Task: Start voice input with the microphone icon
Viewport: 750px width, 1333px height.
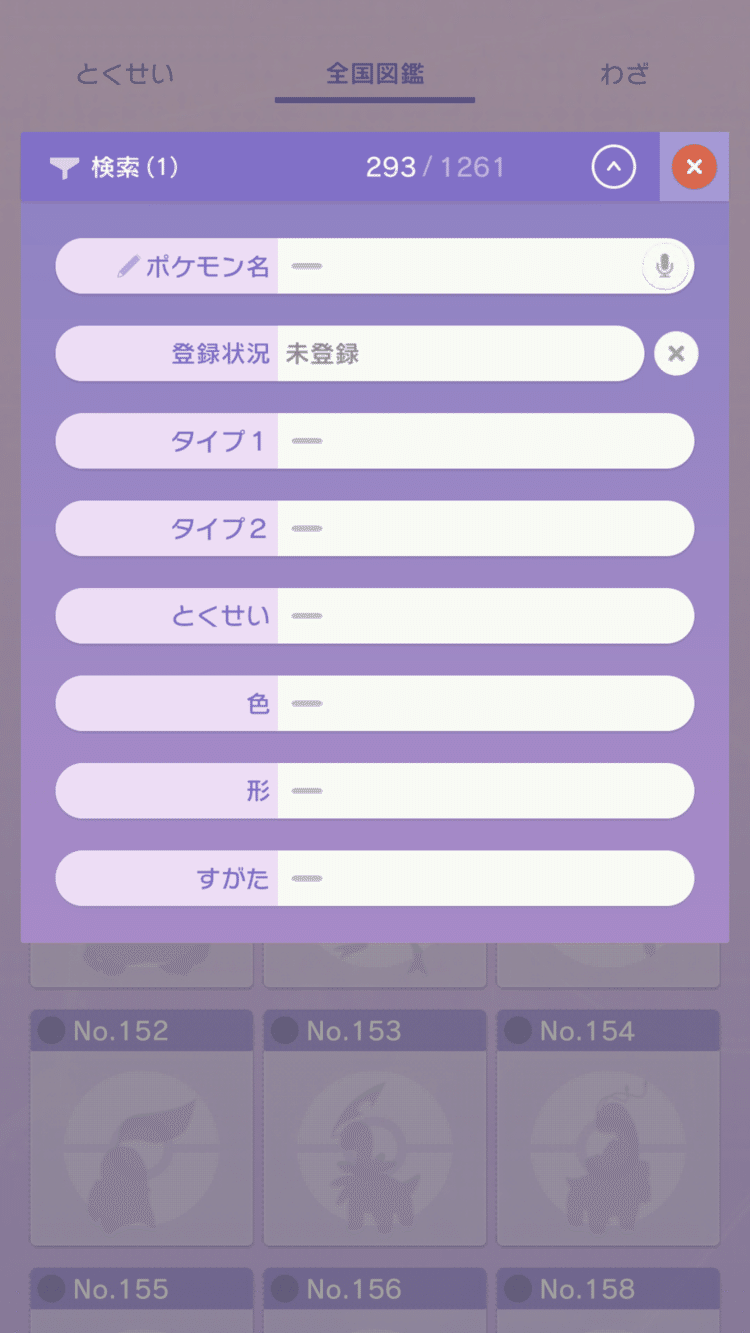Action: 665,266
